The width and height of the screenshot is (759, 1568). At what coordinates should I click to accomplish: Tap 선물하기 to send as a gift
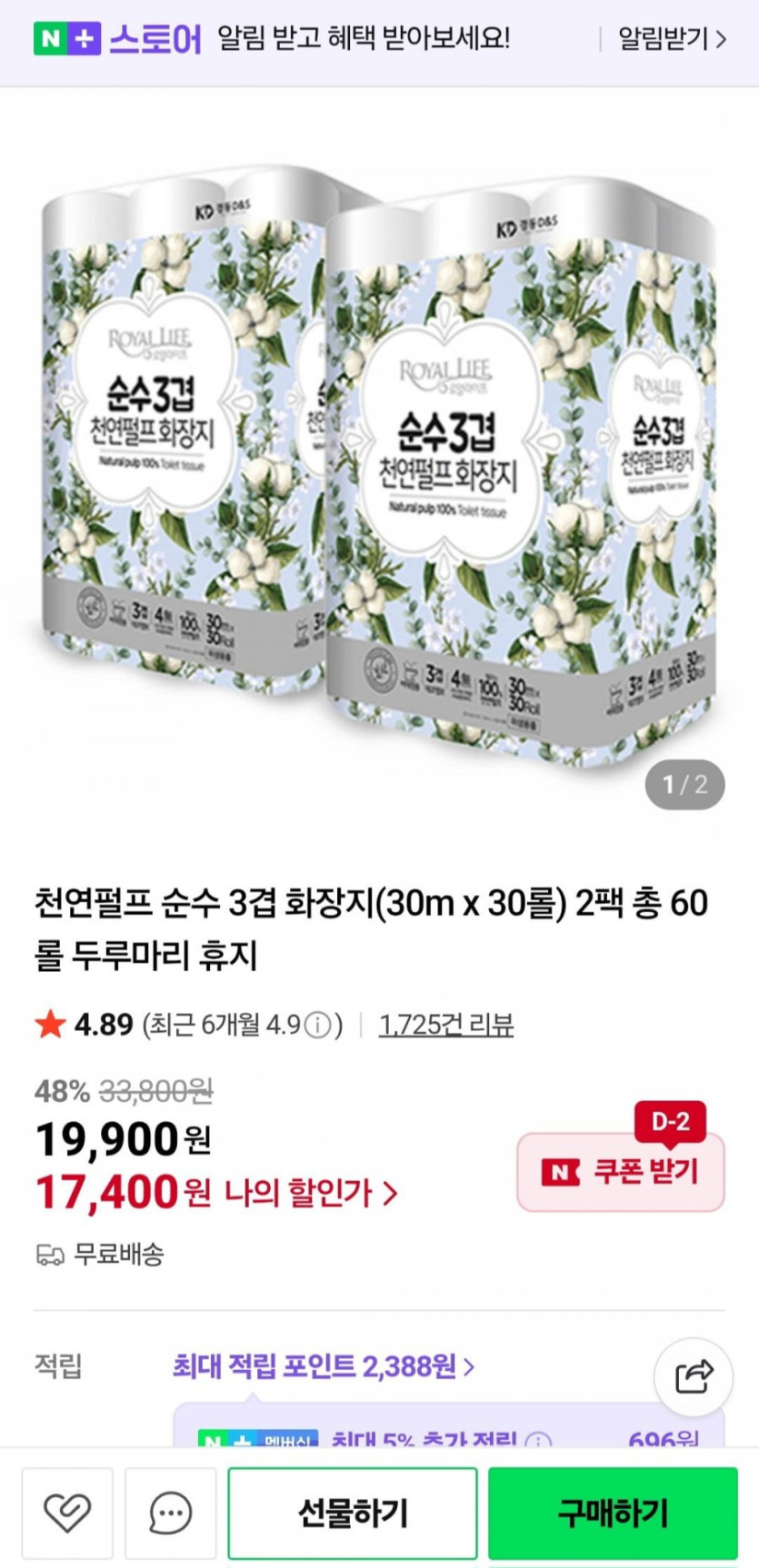[x=353, y=1513]
